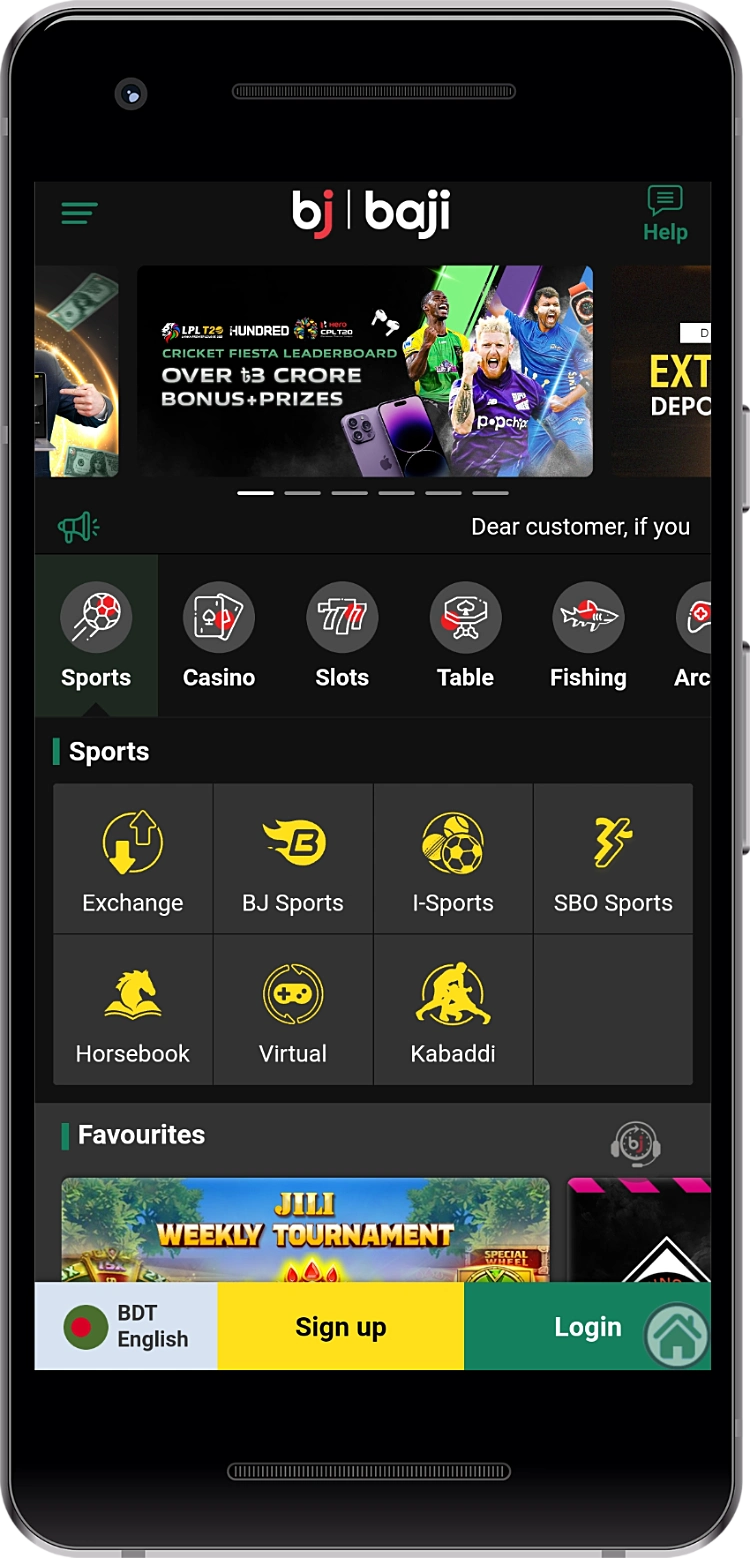Switch to the Table category
The image size is (750, 1558).
click(x=465, y=636)
